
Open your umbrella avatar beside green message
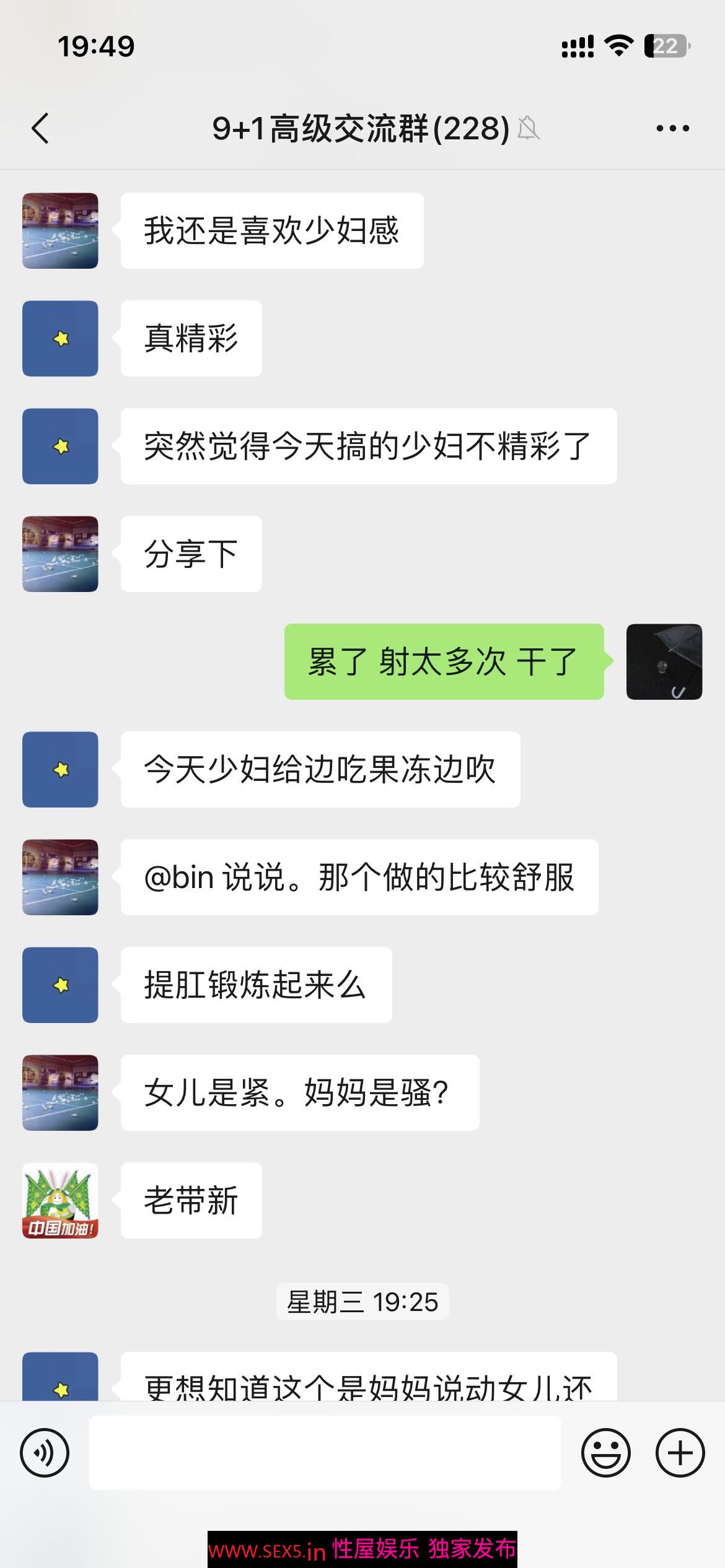664,662
